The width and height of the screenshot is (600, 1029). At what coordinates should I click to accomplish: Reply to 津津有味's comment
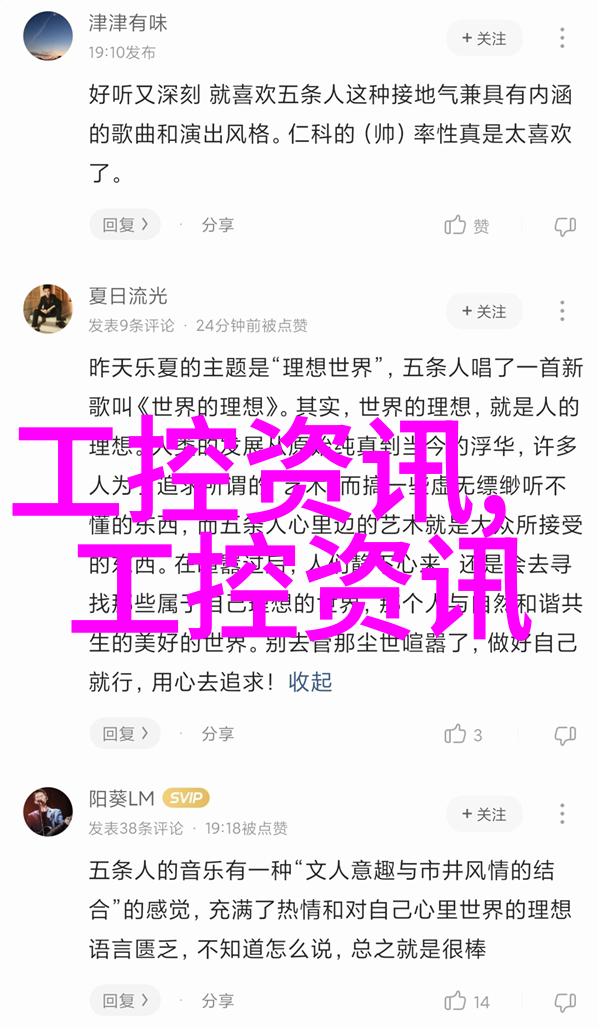[x=124, y=225]
